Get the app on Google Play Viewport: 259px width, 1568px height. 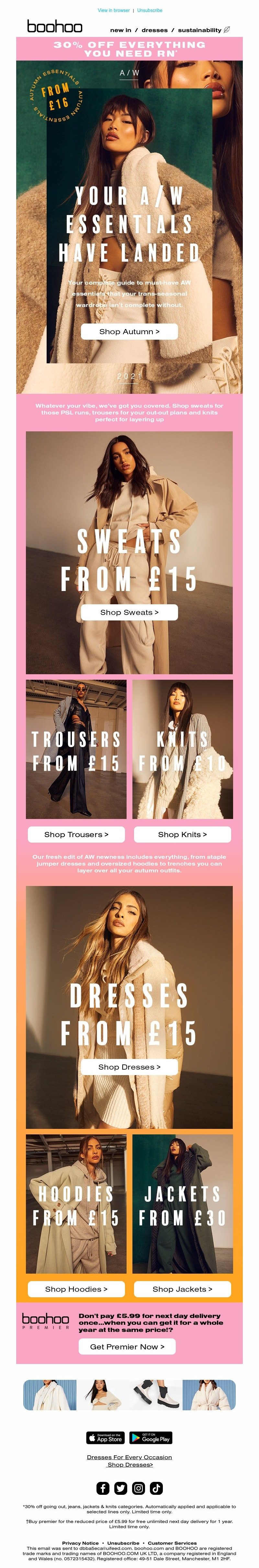(151, 1438)
